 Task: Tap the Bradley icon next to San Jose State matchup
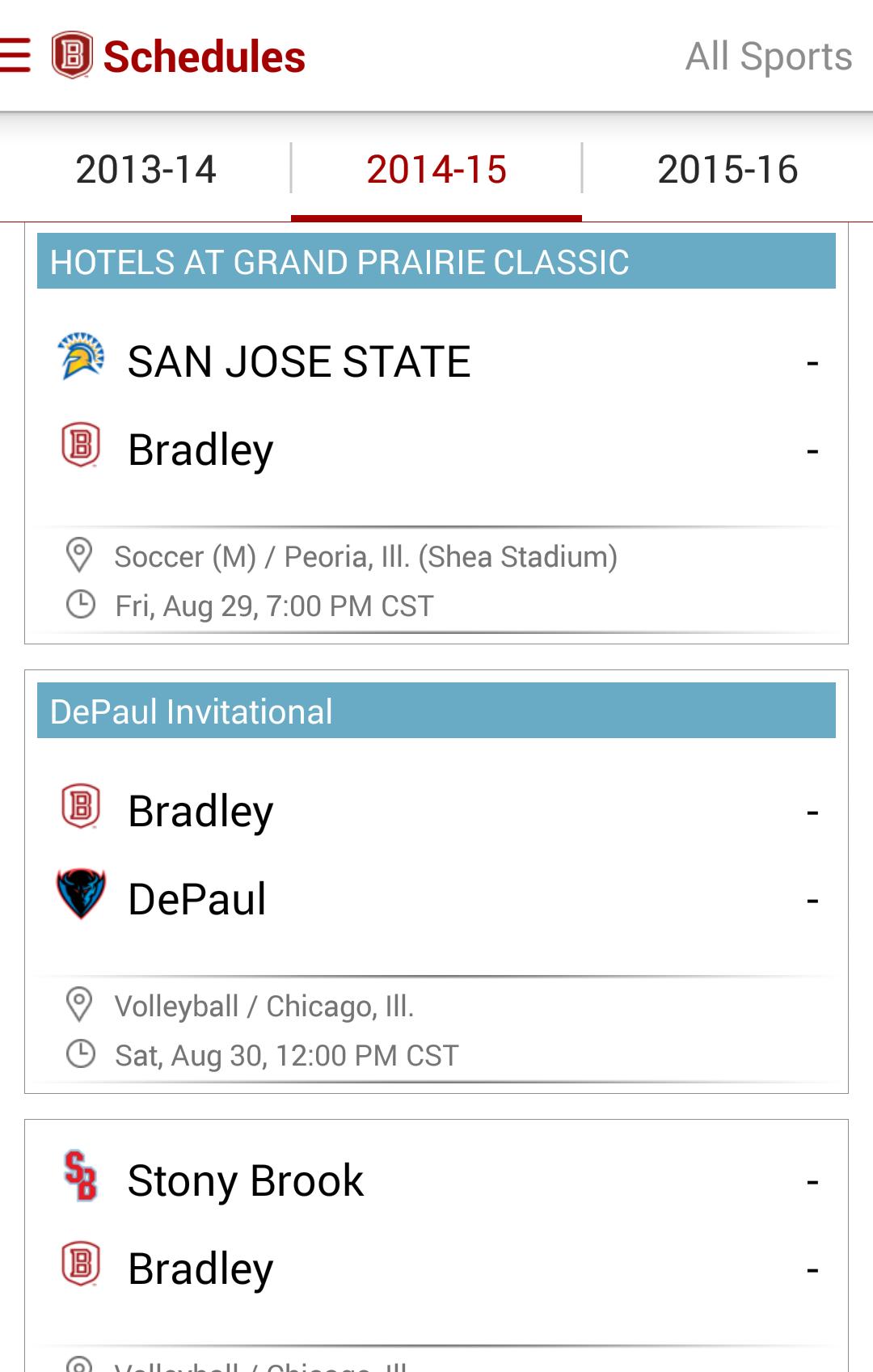(x=81, y=449)
